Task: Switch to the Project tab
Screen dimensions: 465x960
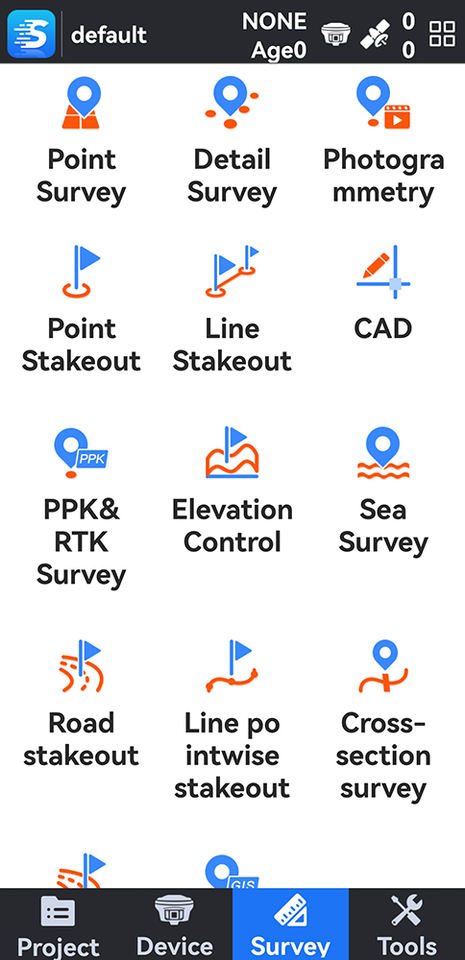Action: point(58,924)
